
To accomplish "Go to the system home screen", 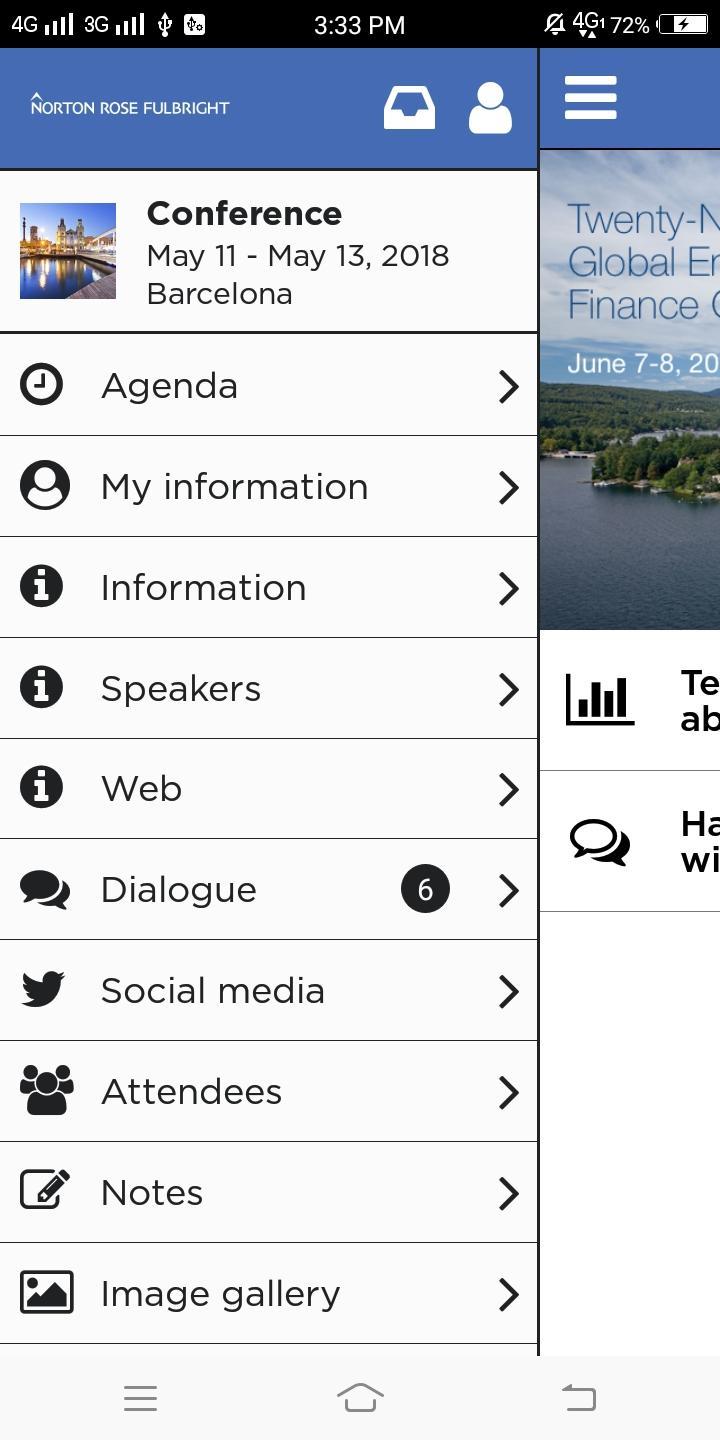I will coord(360,1398).
